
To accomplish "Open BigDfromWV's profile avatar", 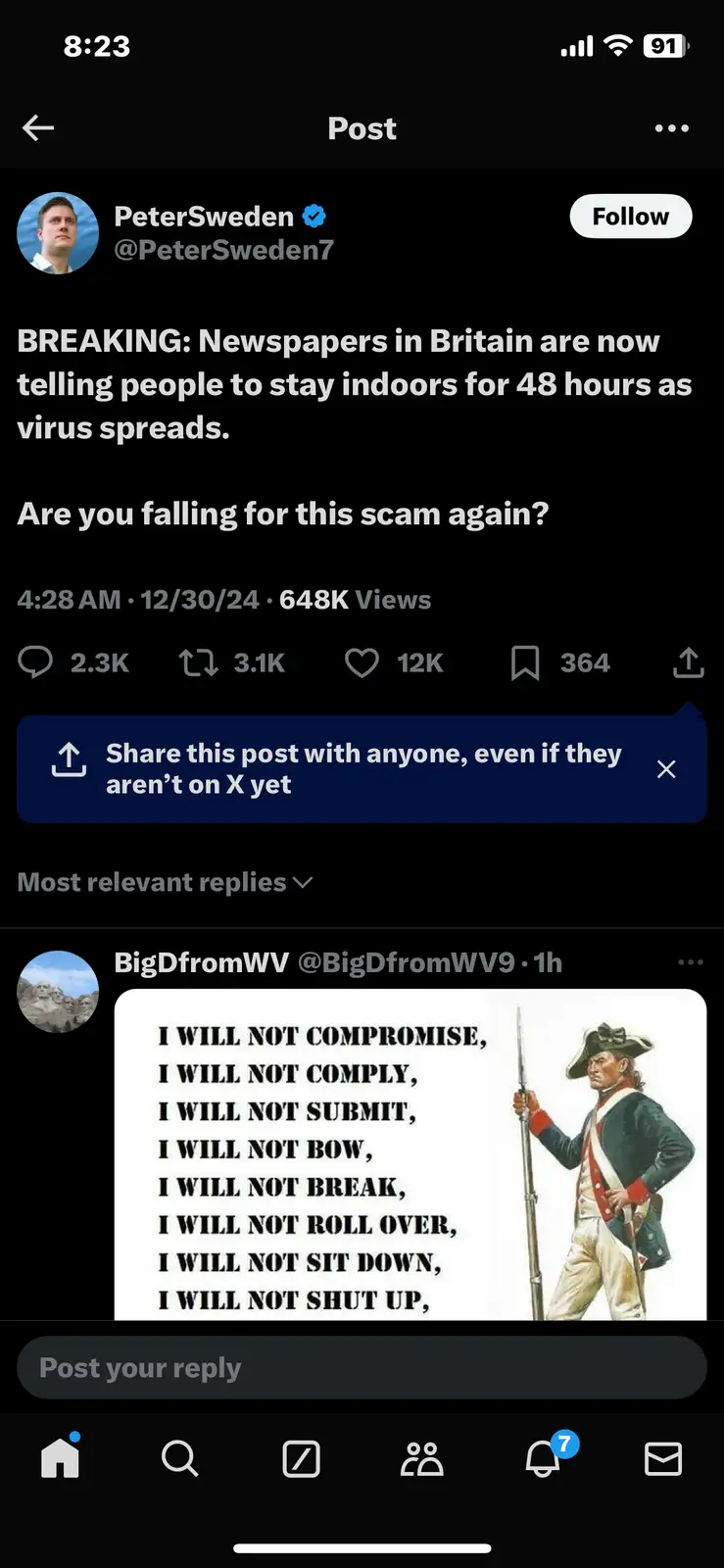I will point(58,992).
